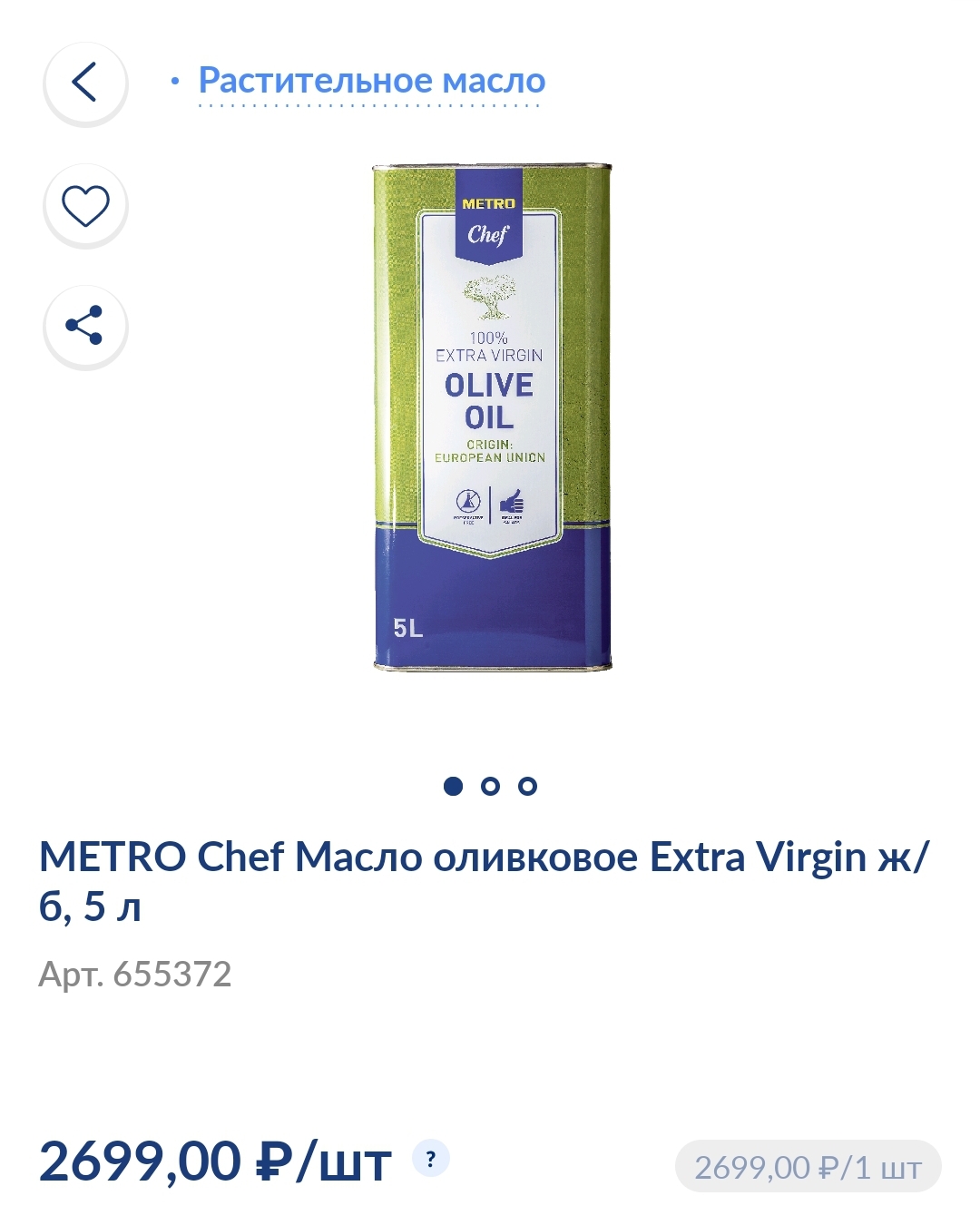Share this product
The image size is (980, 1225).
click(x=85, y=327)
